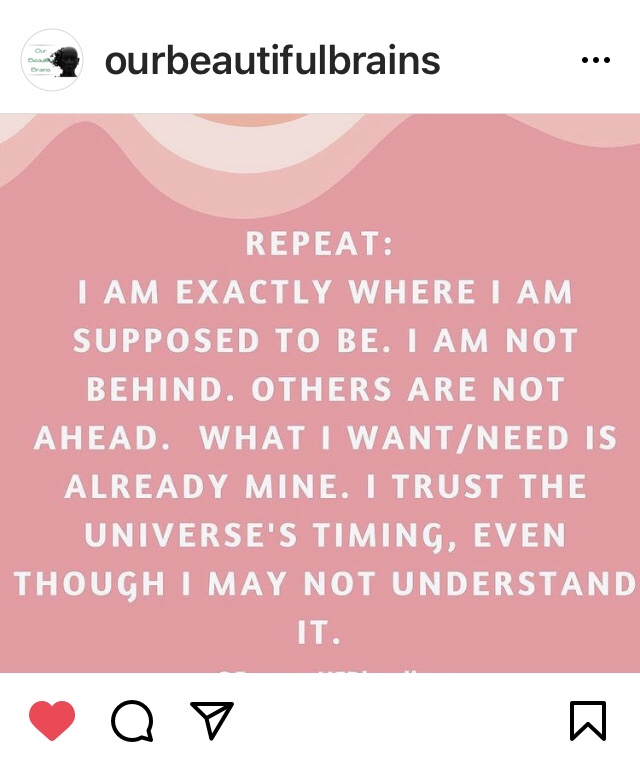Comment on the ourbeautifulbrains post
Screen dimensions: 640x771
click(132, 720)
